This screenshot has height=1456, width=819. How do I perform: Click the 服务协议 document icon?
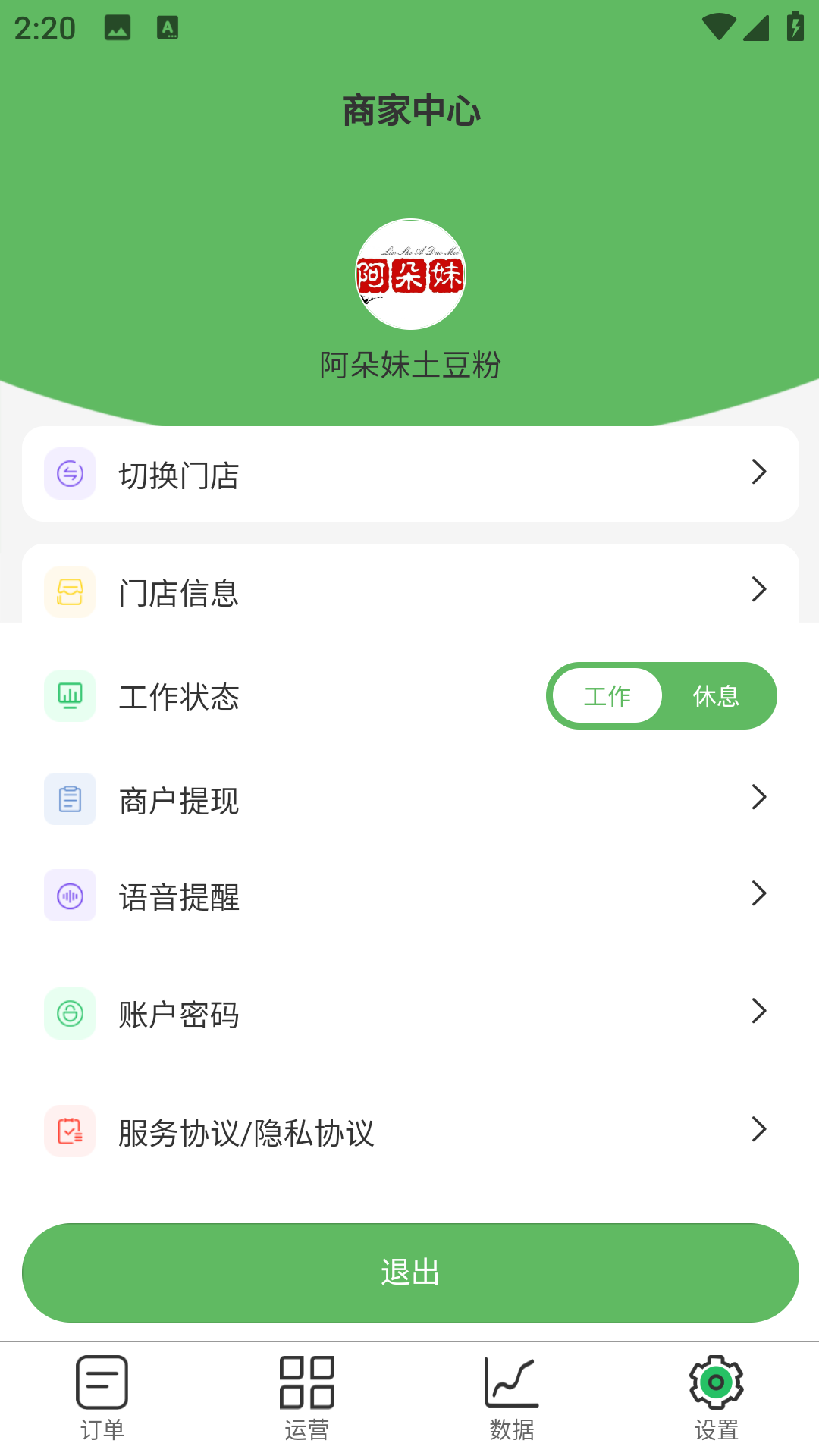[x=70, y=1131]
